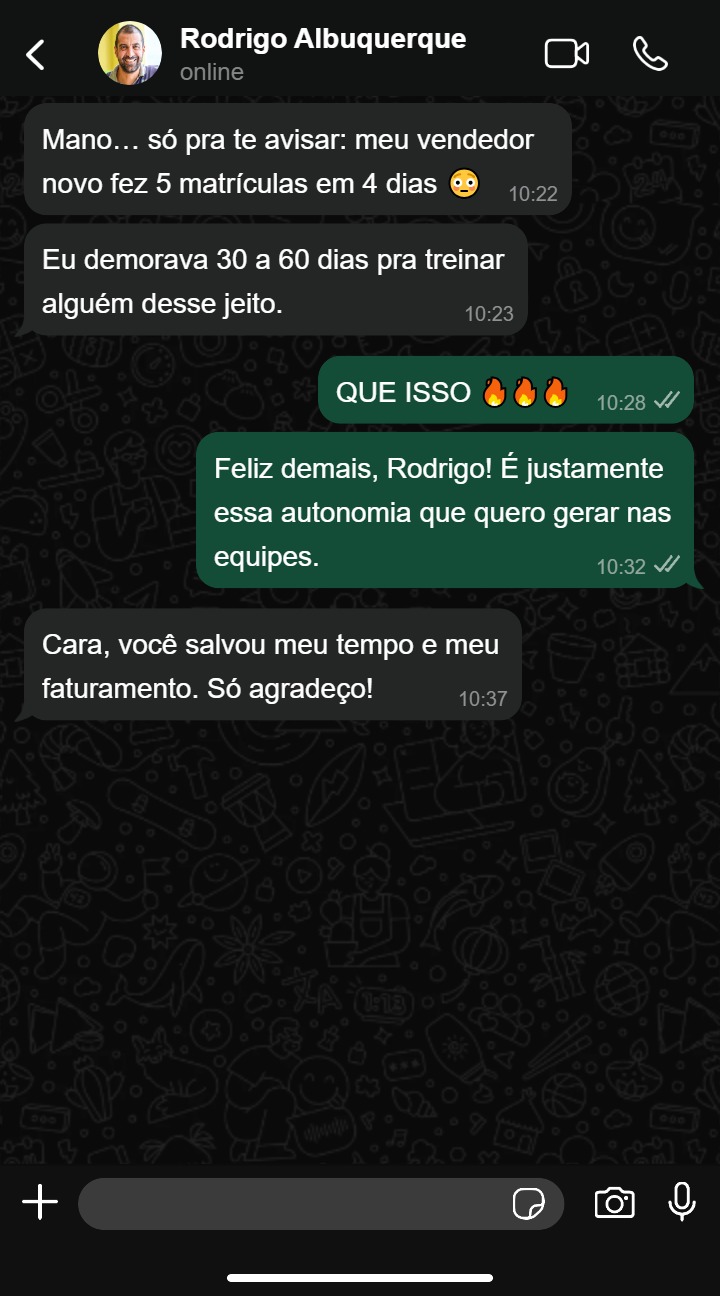Open the attachment plus menu
Viewport: 720px width, 1296px height.
(x=40, y=1203)
